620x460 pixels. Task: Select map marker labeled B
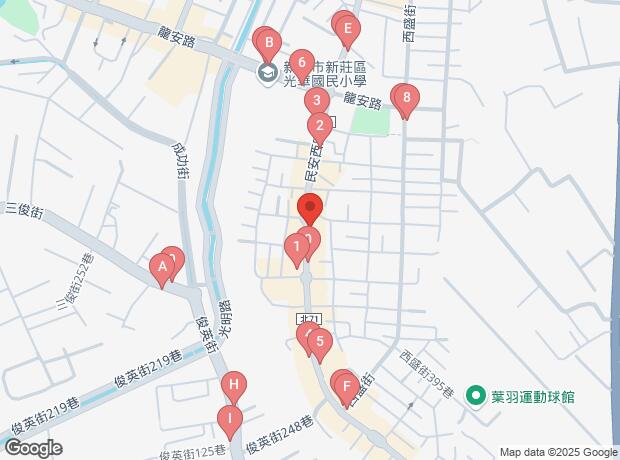click(268, 43)
